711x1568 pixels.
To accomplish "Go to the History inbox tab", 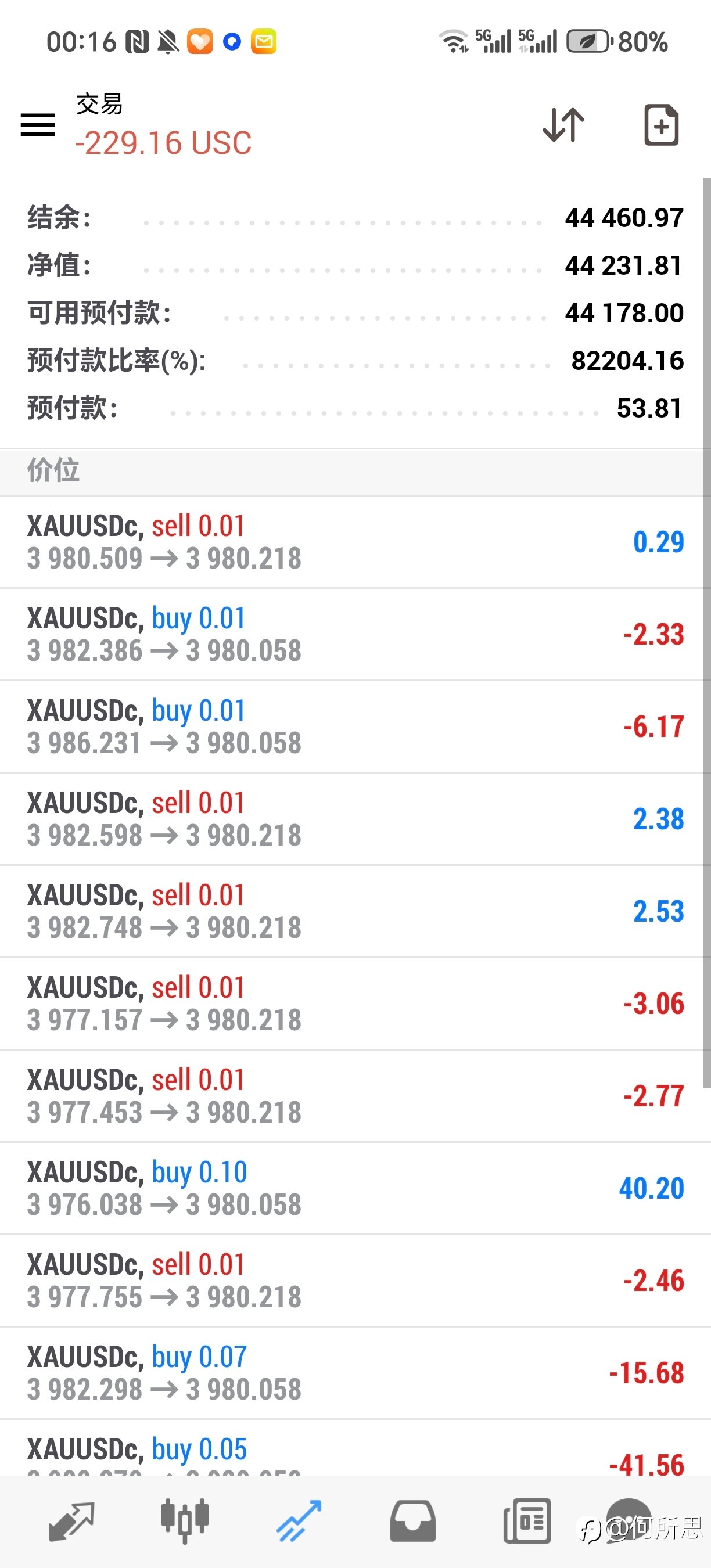I will tap(413, 1521).
